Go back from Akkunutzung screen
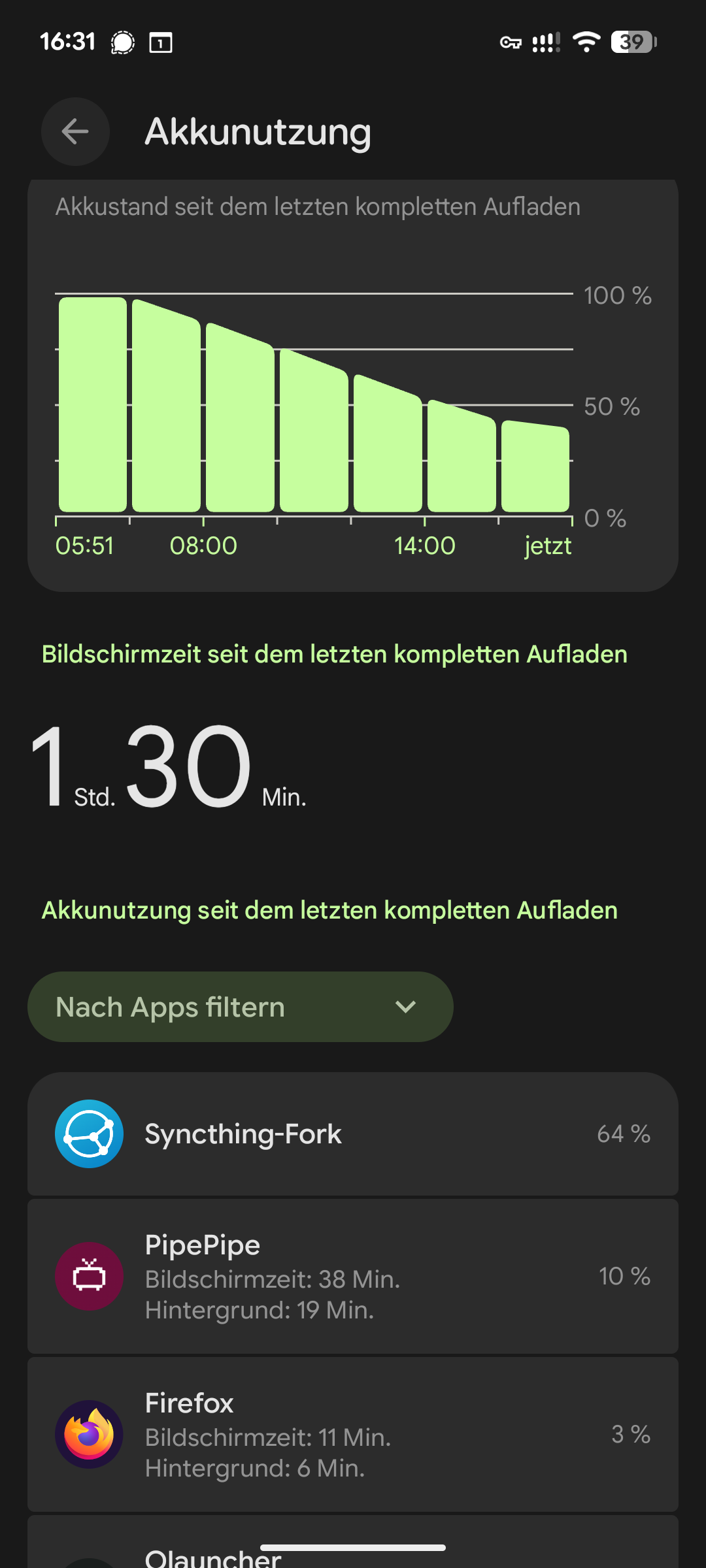Viewport: 706px width, 1568px height. (x=75, y=131)
